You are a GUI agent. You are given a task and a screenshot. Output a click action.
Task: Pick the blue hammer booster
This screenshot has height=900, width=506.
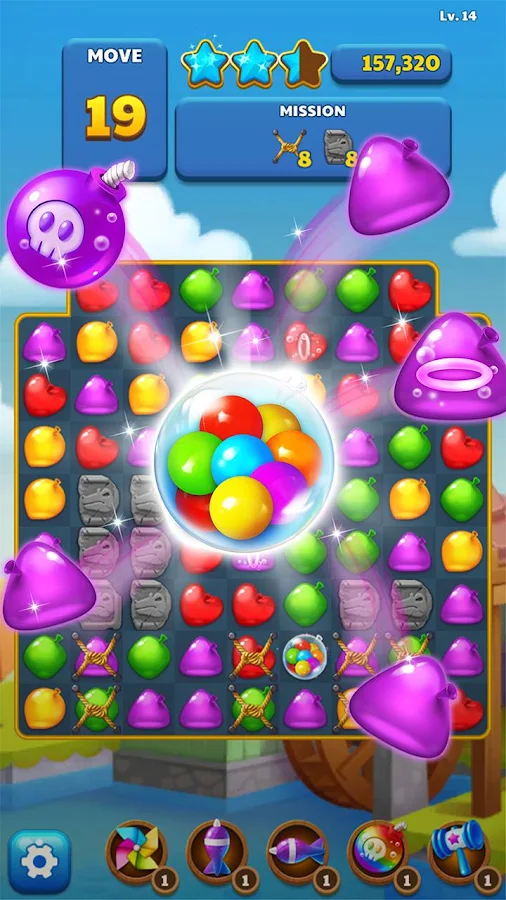(458, 852)
